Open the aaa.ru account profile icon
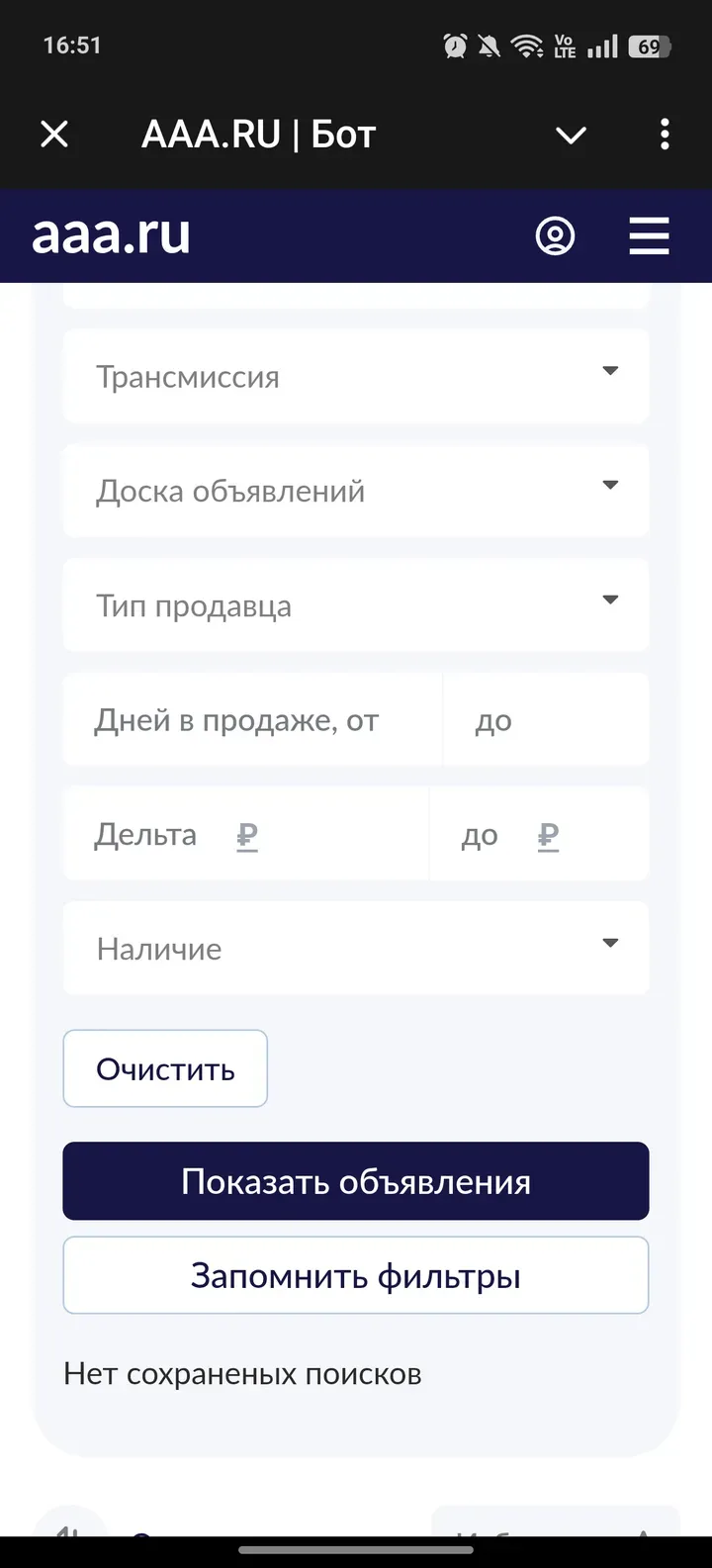This screenshot has width=712, height=1568. pos(556,236)
